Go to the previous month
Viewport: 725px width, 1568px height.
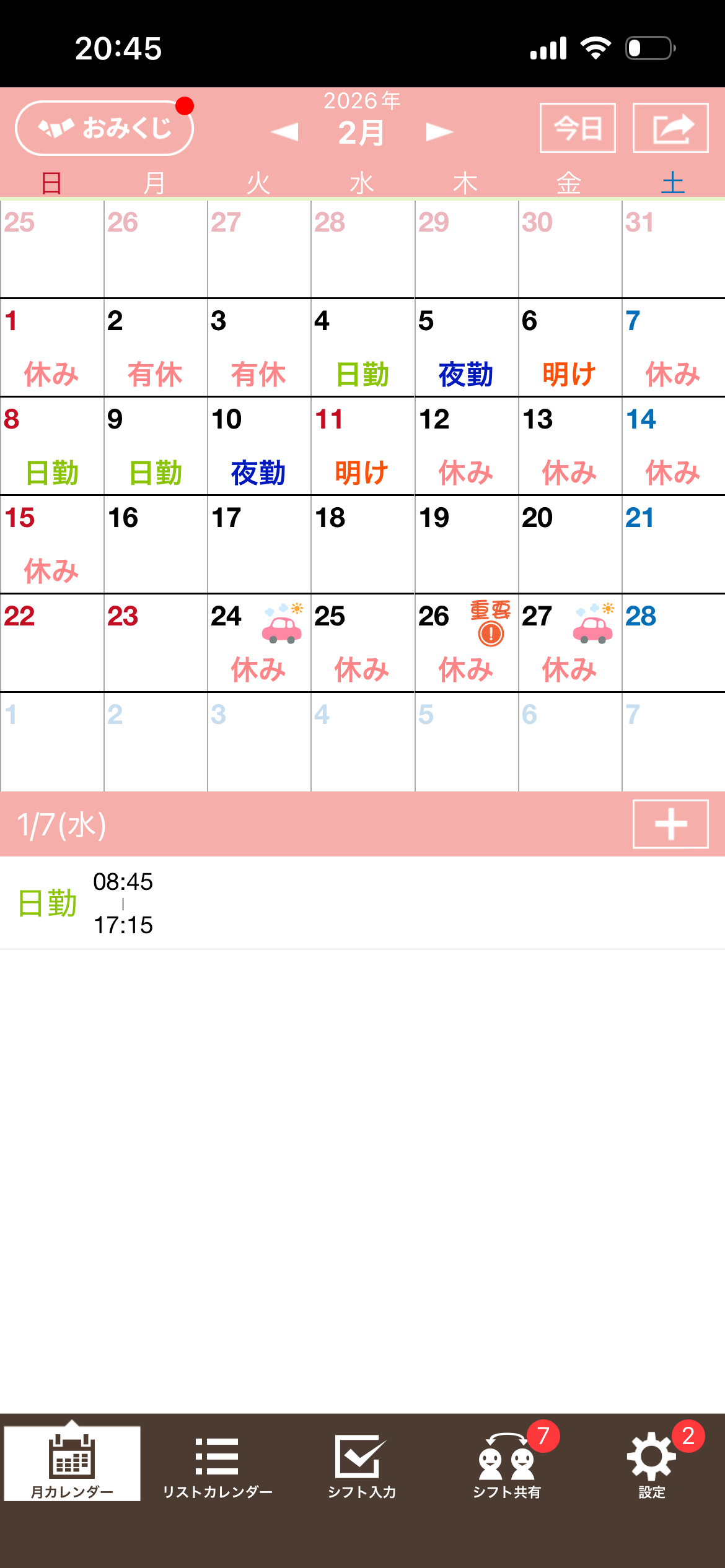point(286,131)
